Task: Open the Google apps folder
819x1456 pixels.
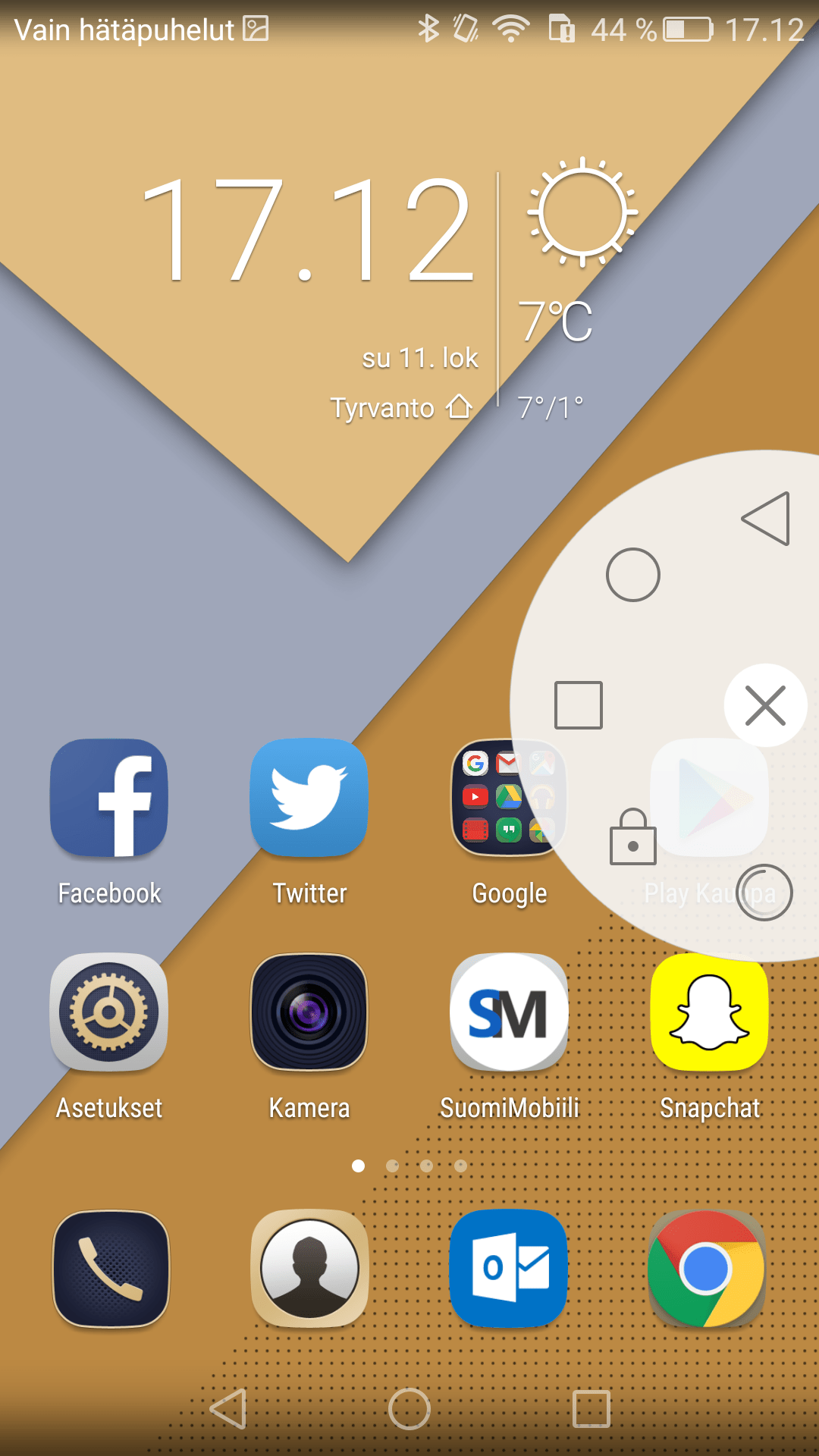Action: coord(500,799)
